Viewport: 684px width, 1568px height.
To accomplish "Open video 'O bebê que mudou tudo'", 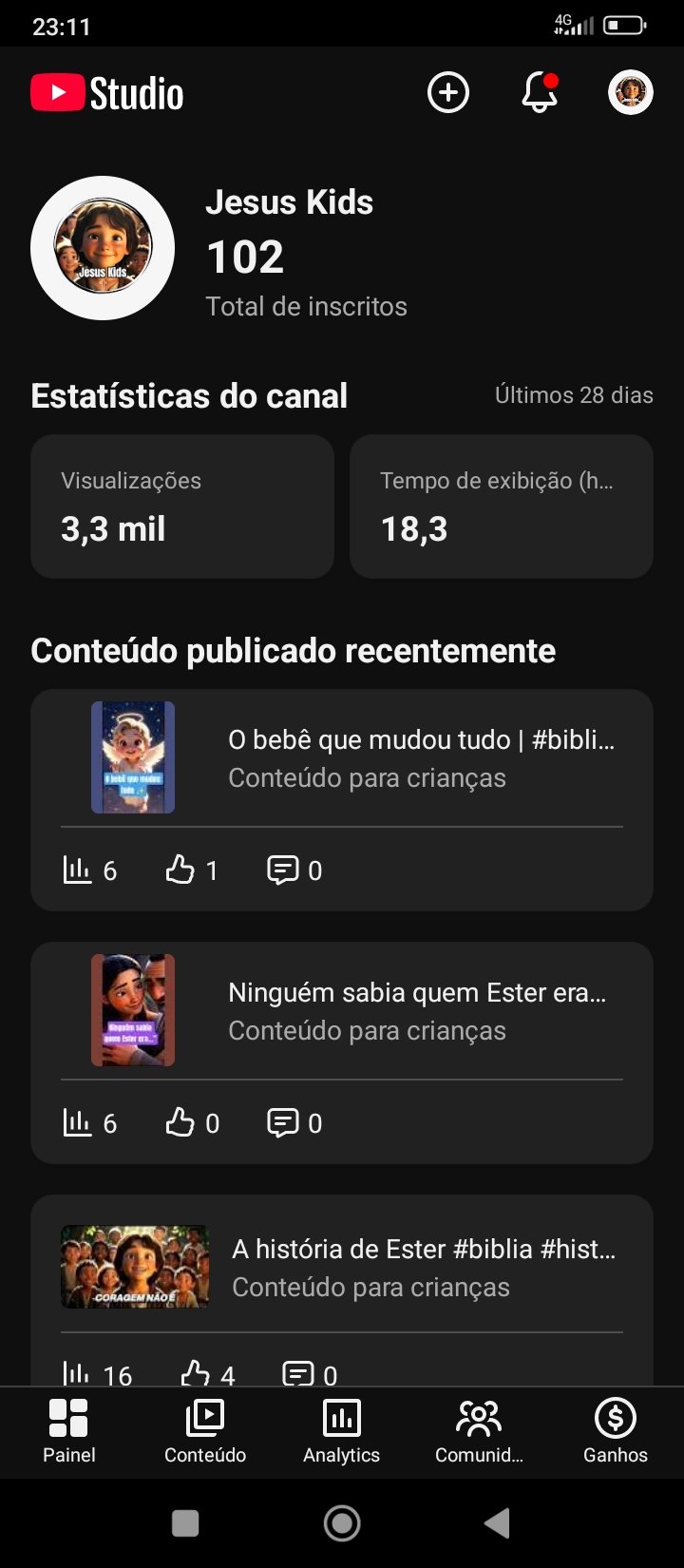I will (x=421, y=740).
